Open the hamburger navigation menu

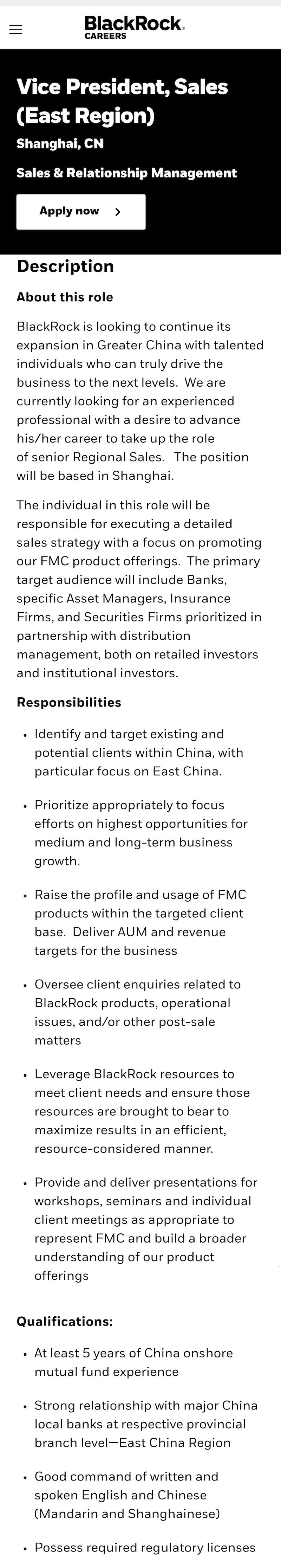16,29
